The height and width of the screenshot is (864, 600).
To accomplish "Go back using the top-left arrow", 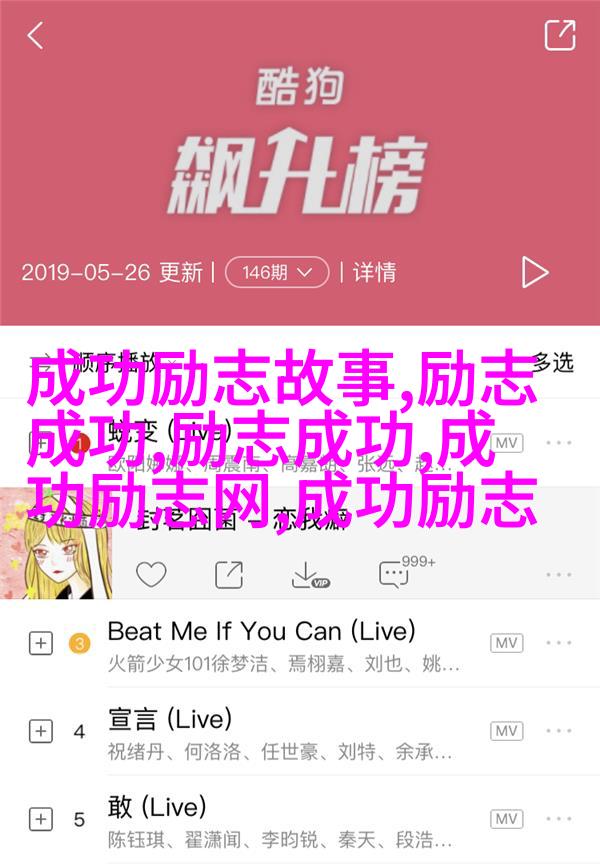I will [x=36, y=36].
